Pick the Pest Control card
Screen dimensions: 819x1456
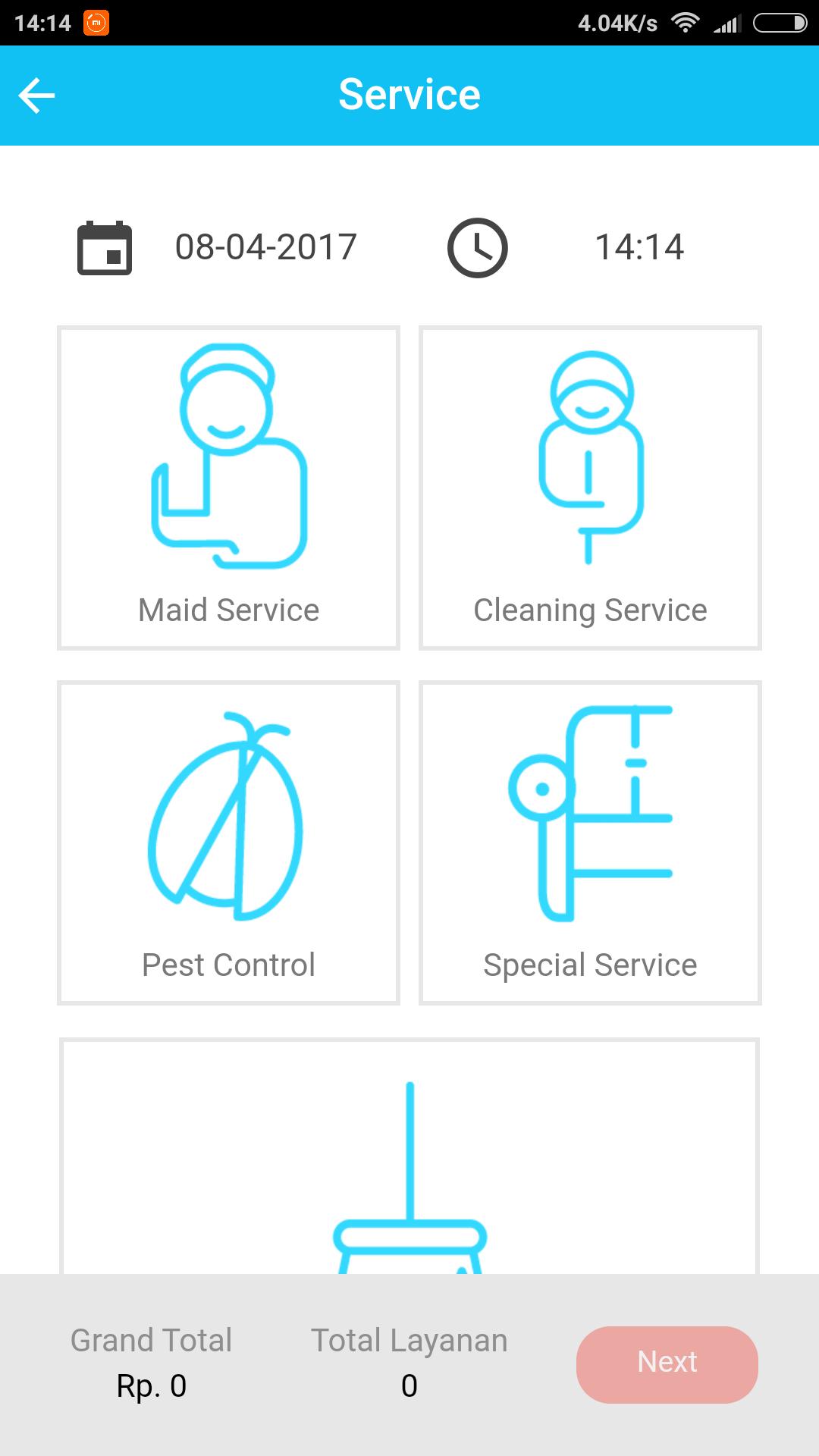coord(228,843)
